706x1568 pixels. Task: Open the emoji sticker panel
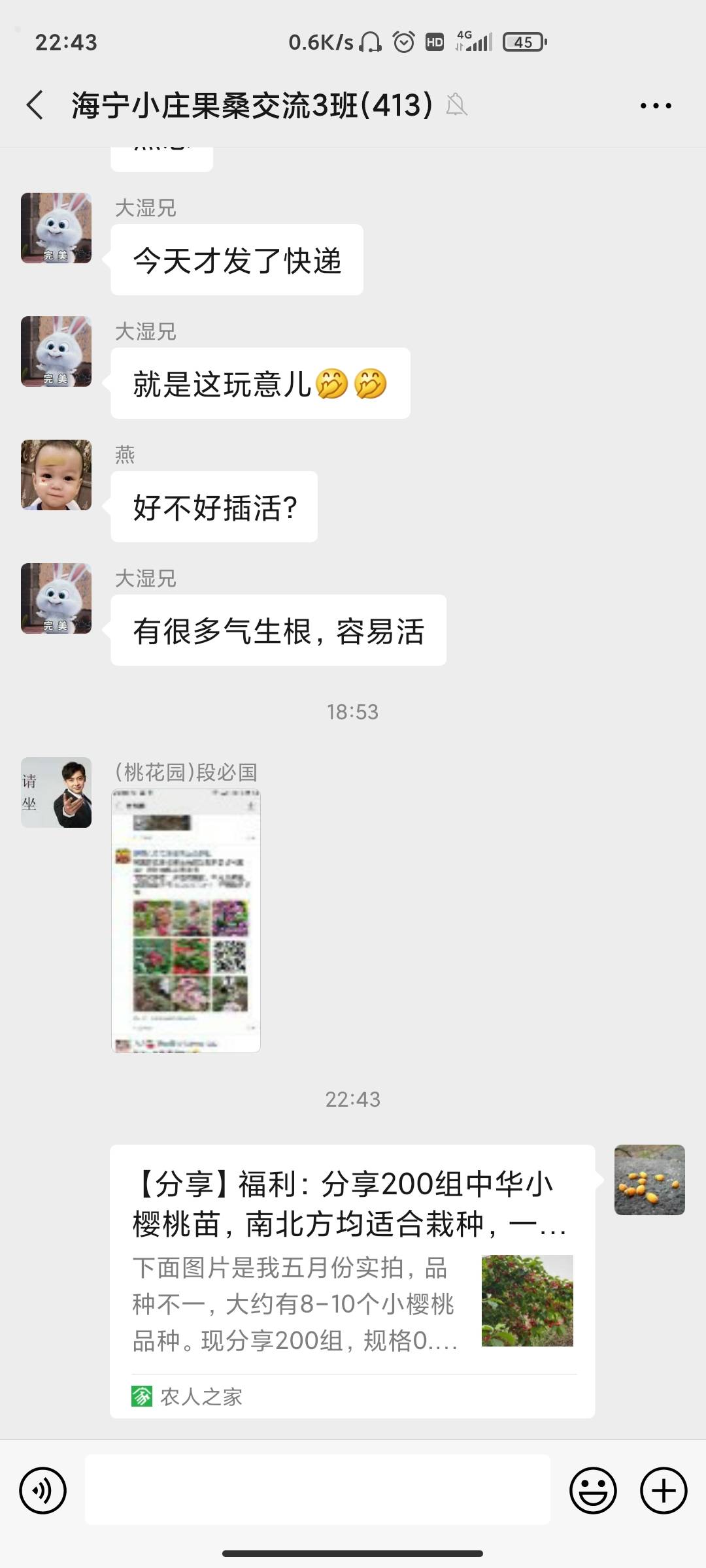point(593,1490)
